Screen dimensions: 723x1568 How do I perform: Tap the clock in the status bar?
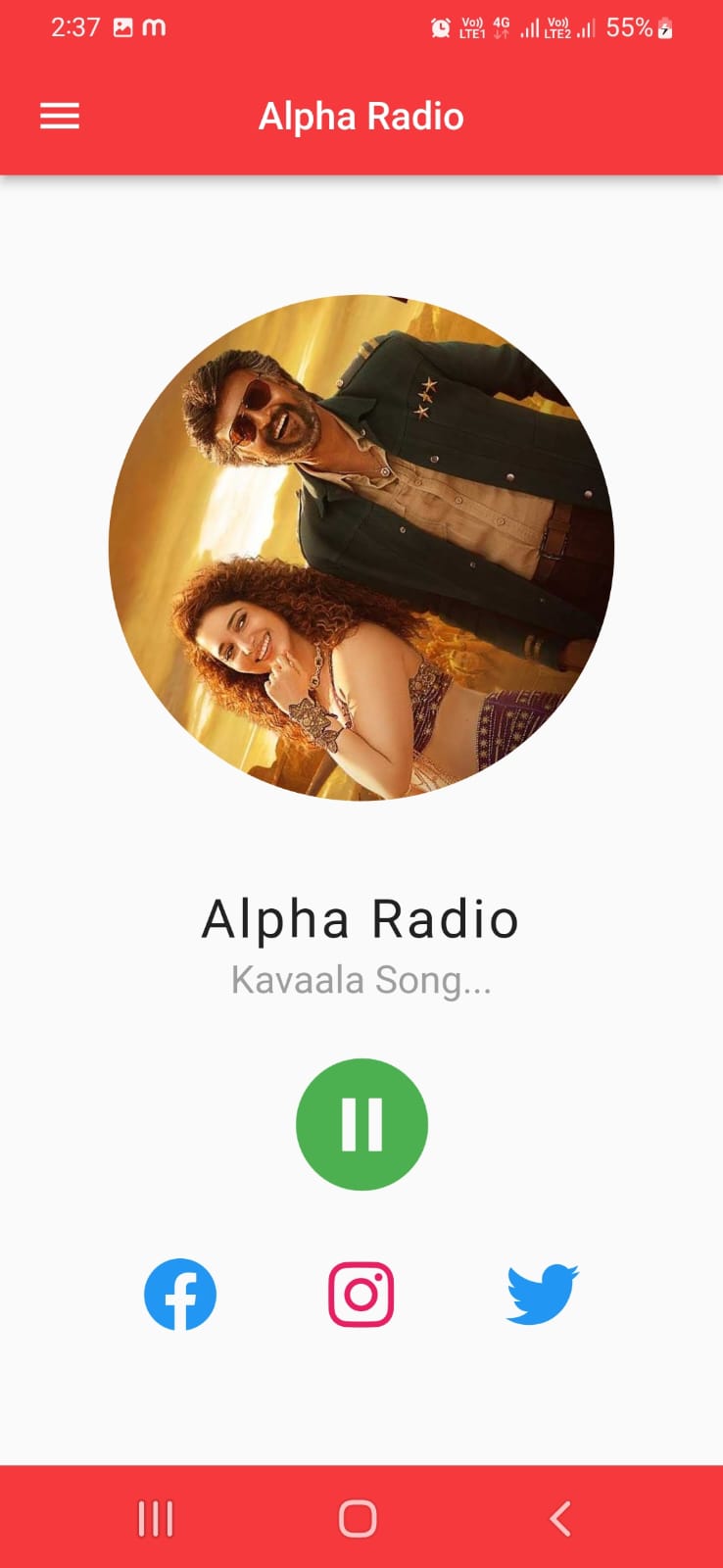point(76,26)
